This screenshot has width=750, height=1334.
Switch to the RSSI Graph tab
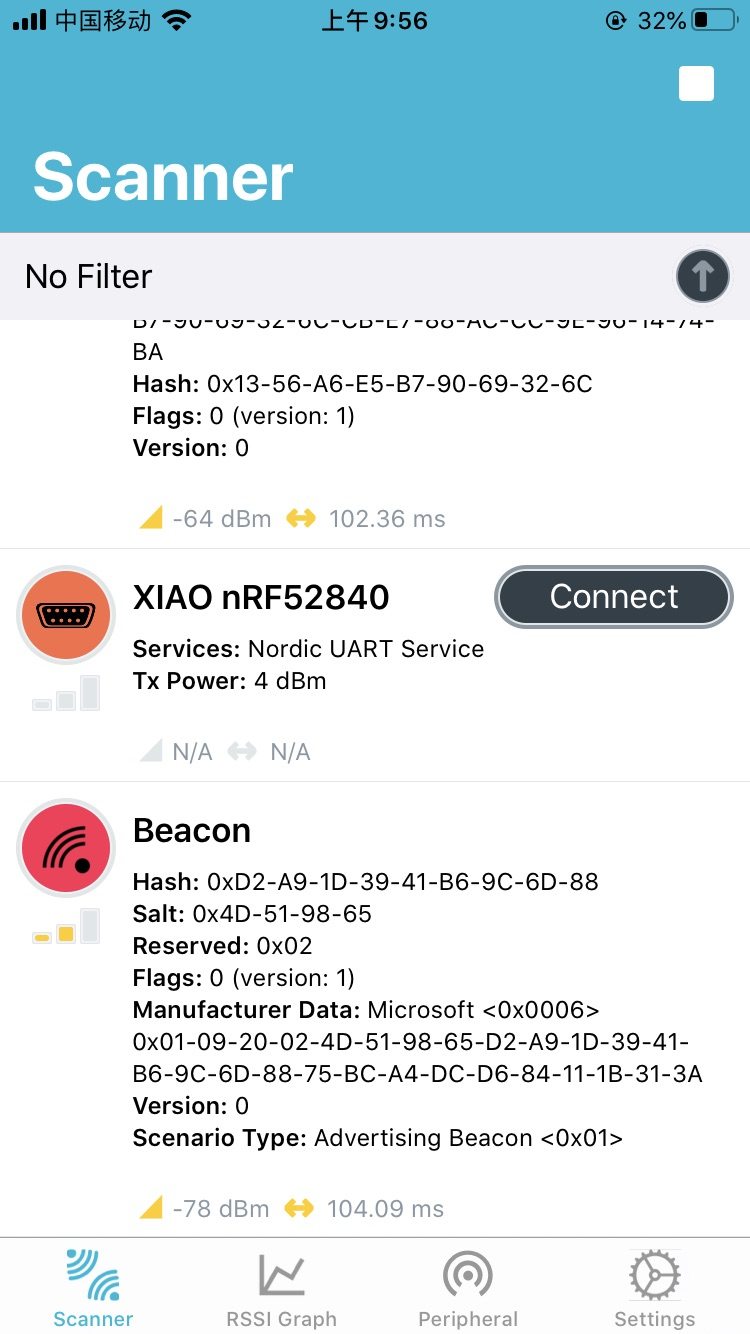(x=281, y=1289)
